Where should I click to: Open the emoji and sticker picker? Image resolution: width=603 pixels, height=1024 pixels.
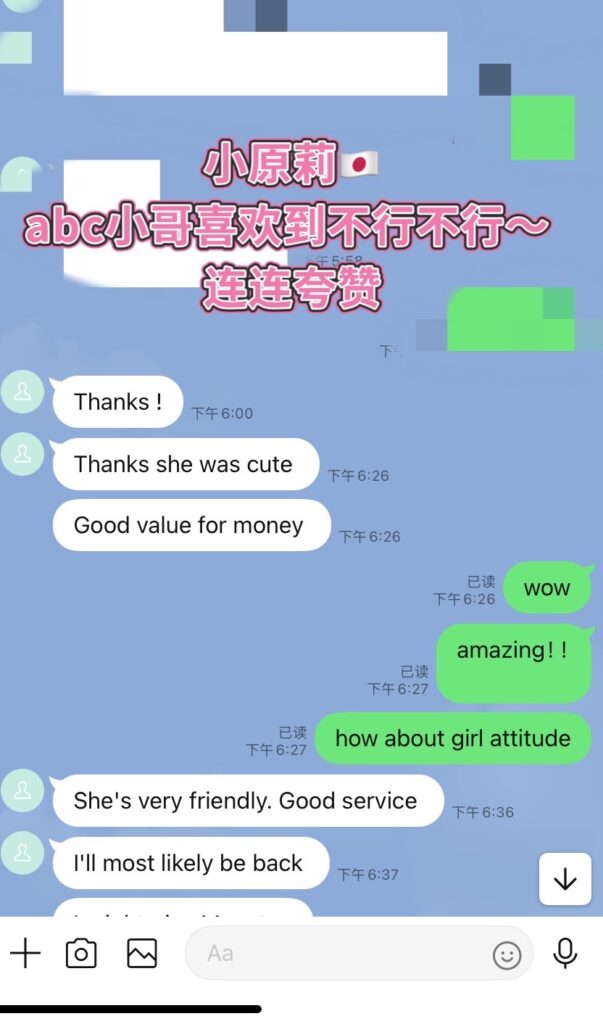coord(507,955)
